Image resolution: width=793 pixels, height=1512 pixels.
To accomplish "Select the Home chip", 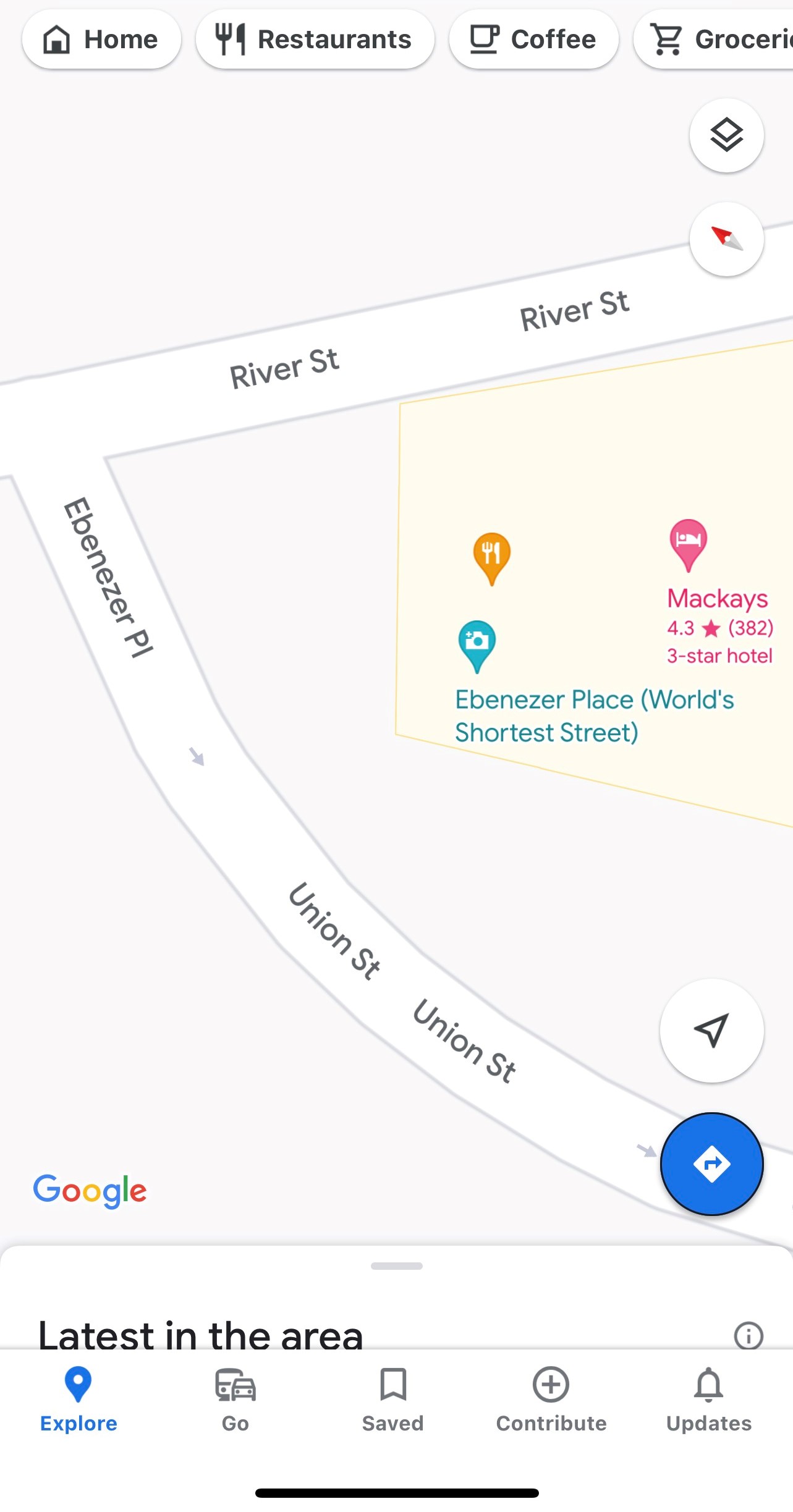I will tap(101, 40).
